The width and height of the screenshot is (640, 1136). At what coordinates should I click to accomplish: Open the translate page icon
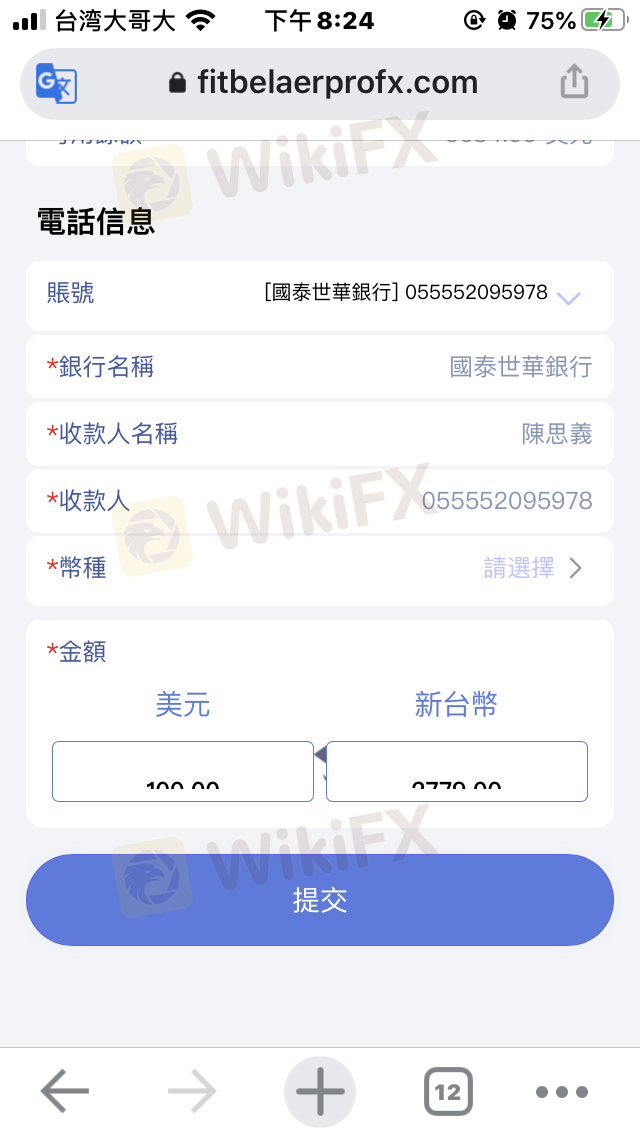coord(56,84)
